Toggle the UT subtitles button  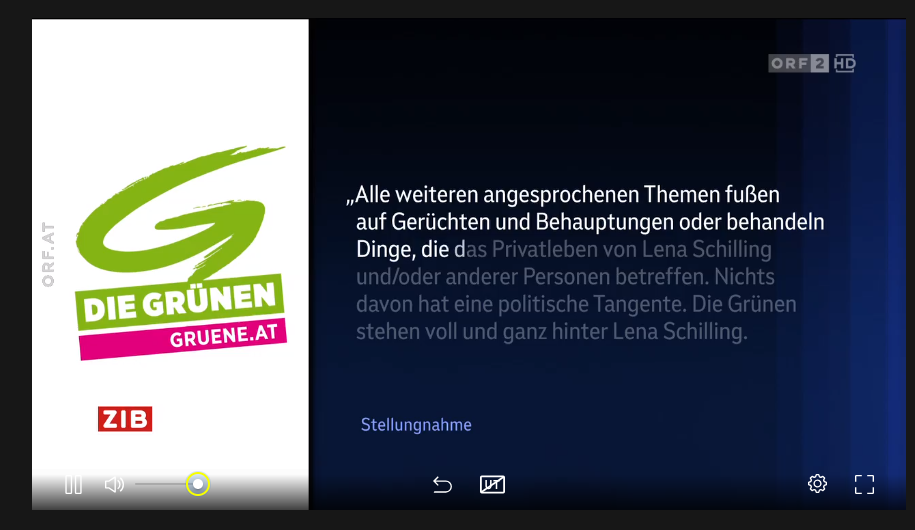[492, 485]
